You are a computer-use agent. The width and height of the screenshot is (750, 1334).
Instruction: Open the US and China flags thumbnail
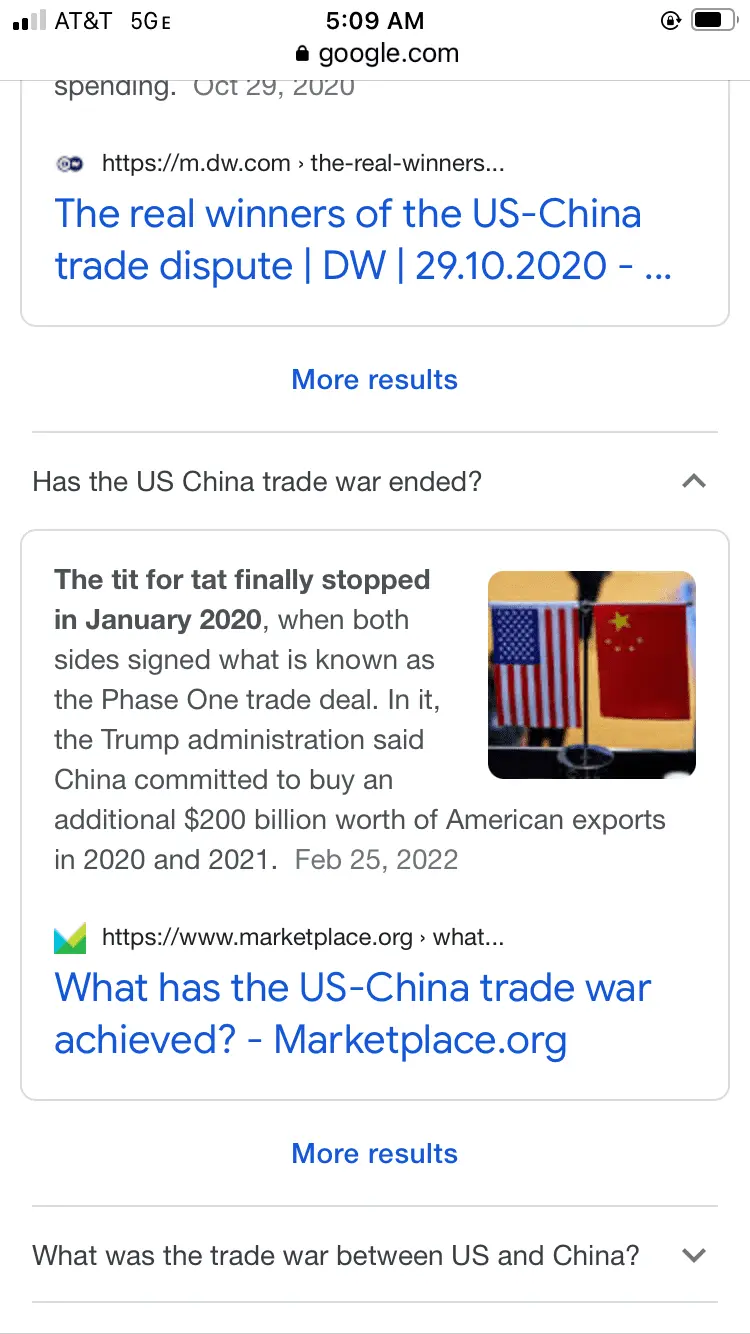click(x=591, y=675)
